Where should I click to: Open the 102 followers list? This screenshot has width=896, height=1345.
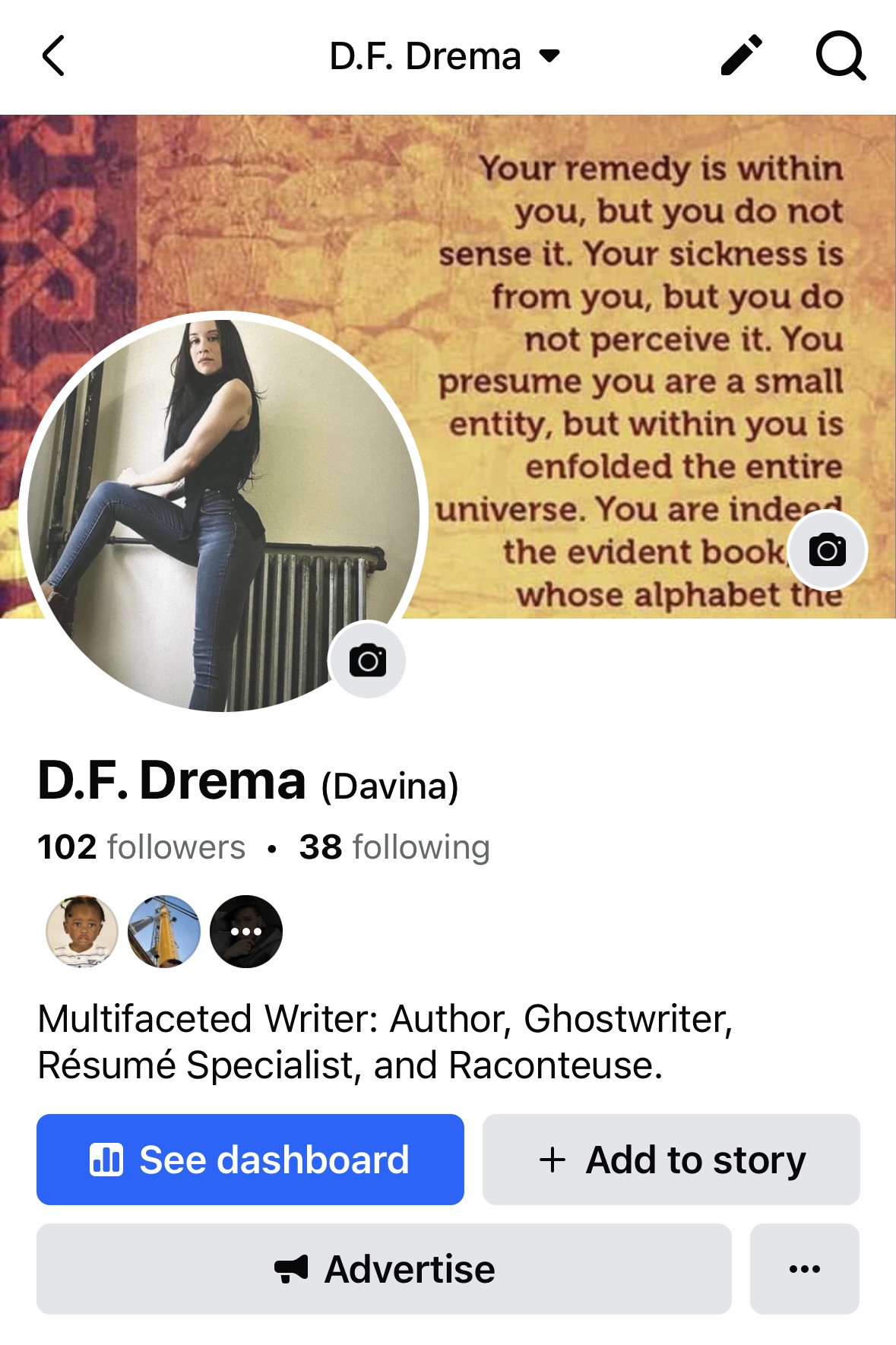141,847
